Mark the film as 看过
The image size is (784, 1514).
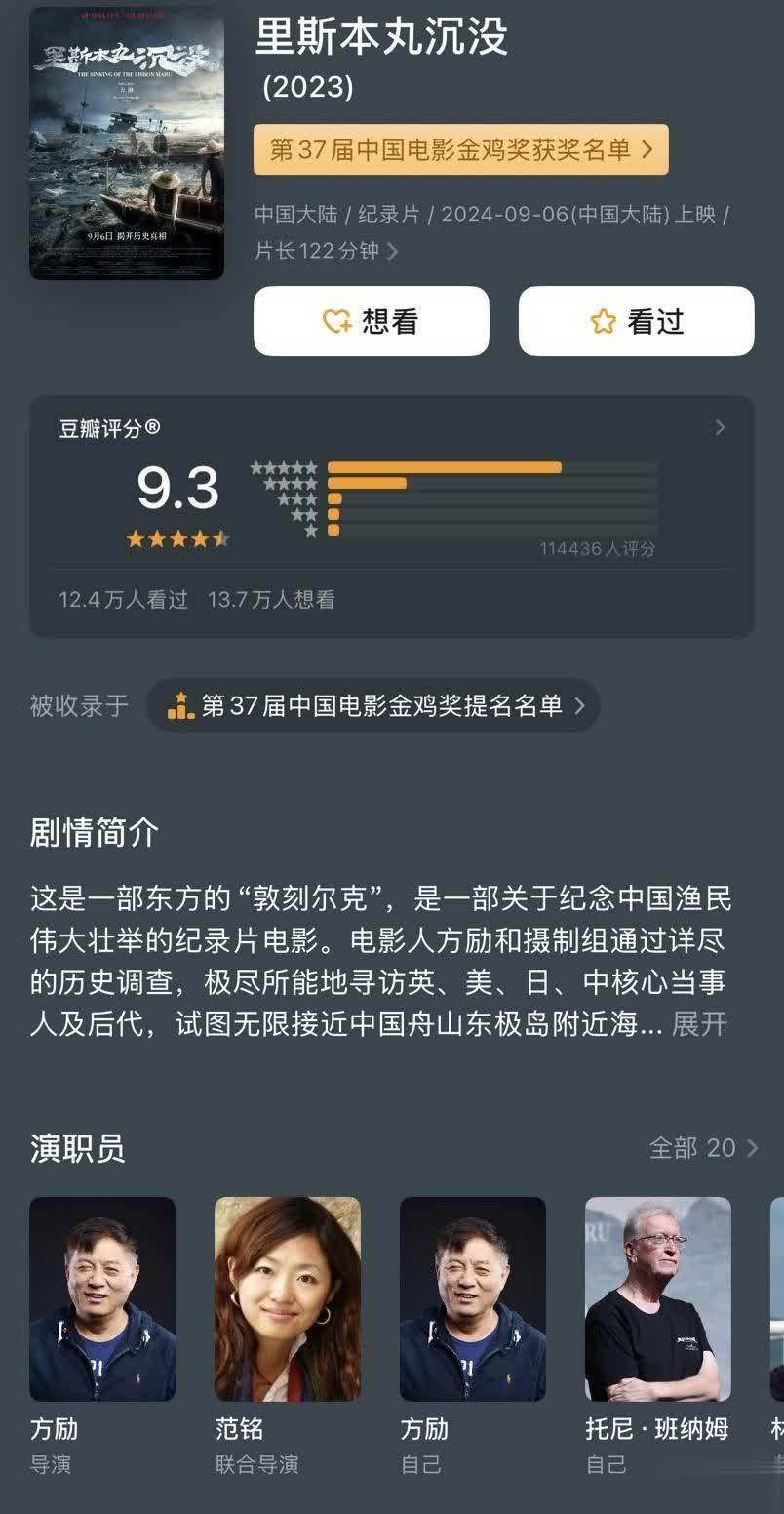[x=636, y=321]
